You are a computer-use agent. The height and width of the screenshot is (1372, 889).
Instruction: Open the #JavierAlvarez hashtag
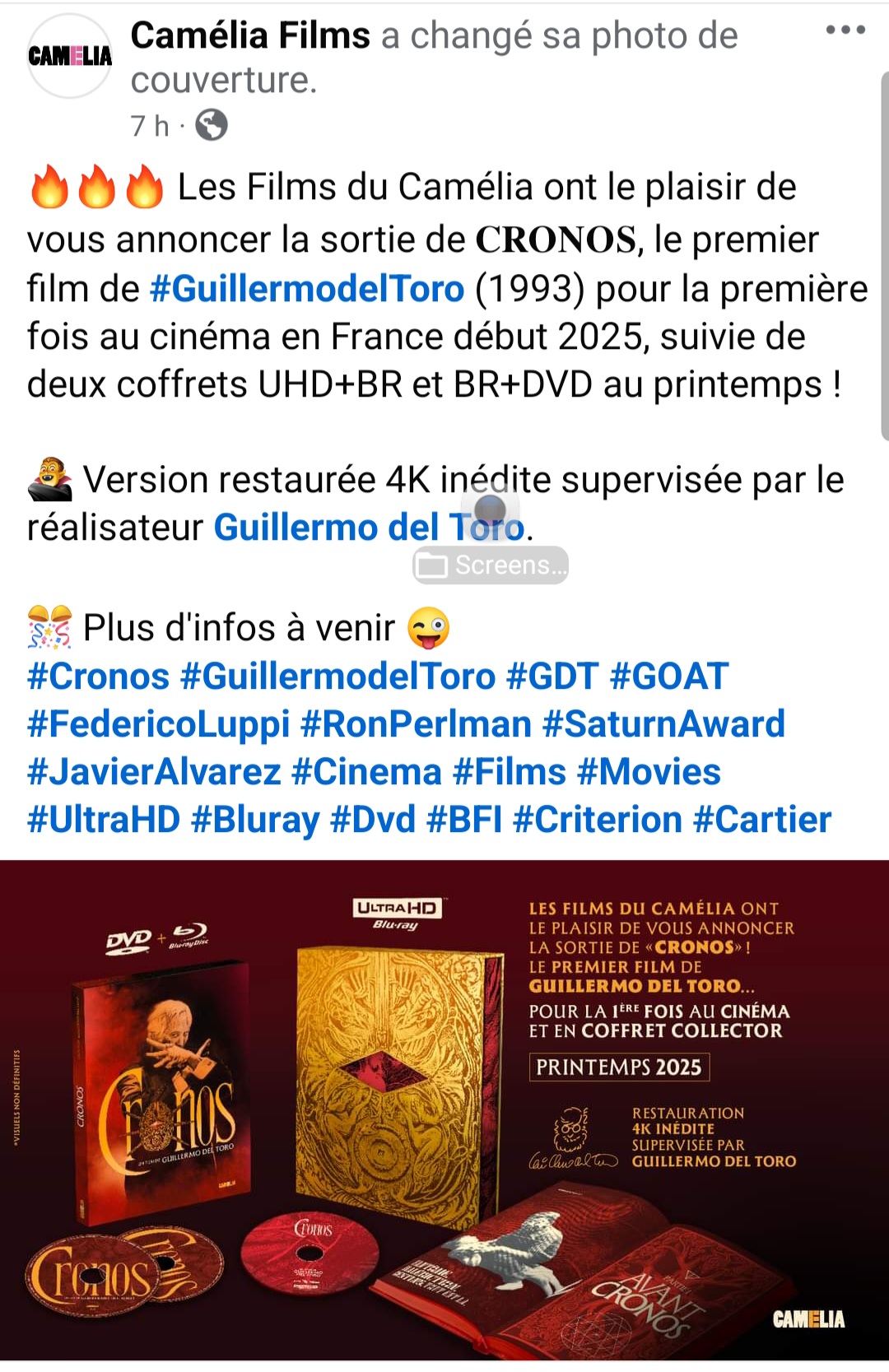(154, 772)
